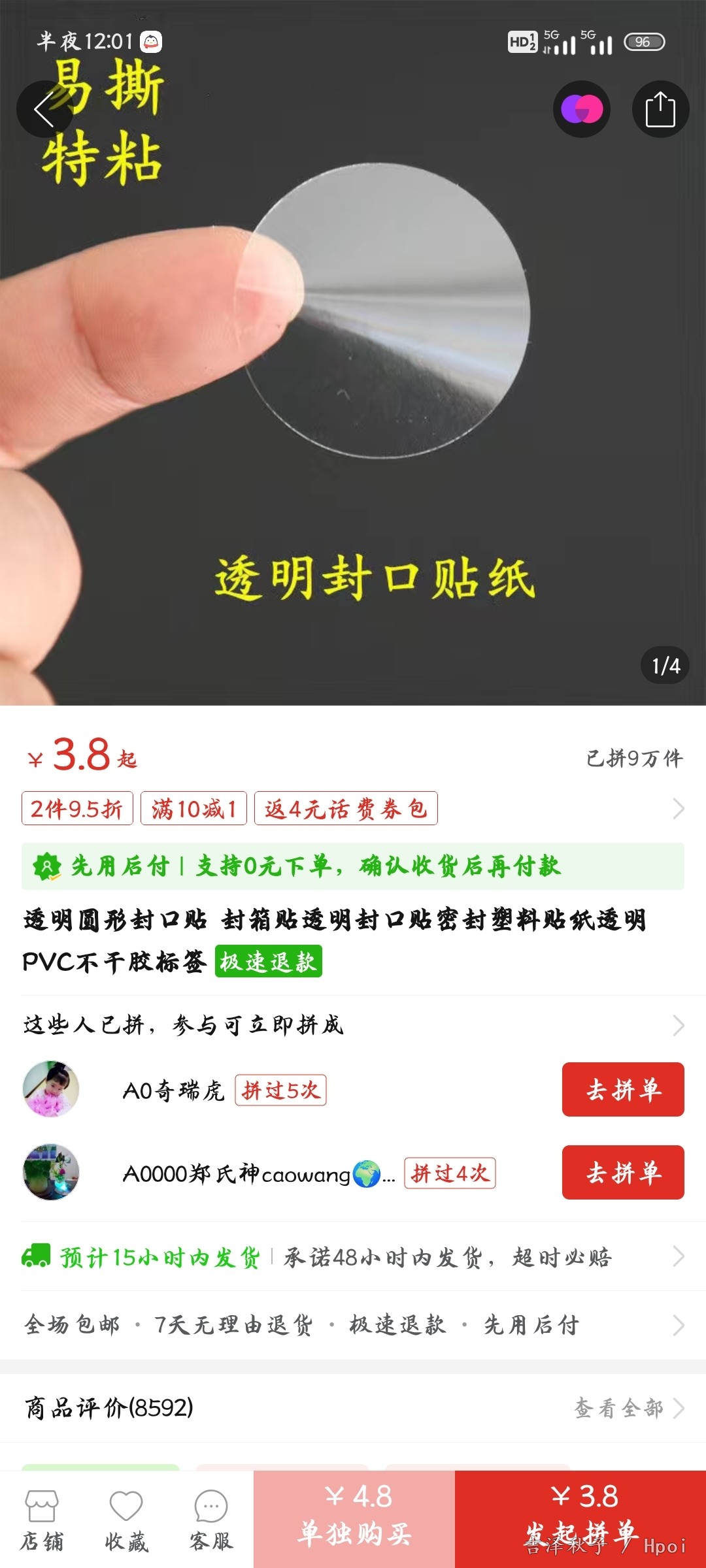Open the 全场包邮 service guarantees row
Image resolution: width=706 pixels, height=1568 pixels.
click(x=353, y=1325)
